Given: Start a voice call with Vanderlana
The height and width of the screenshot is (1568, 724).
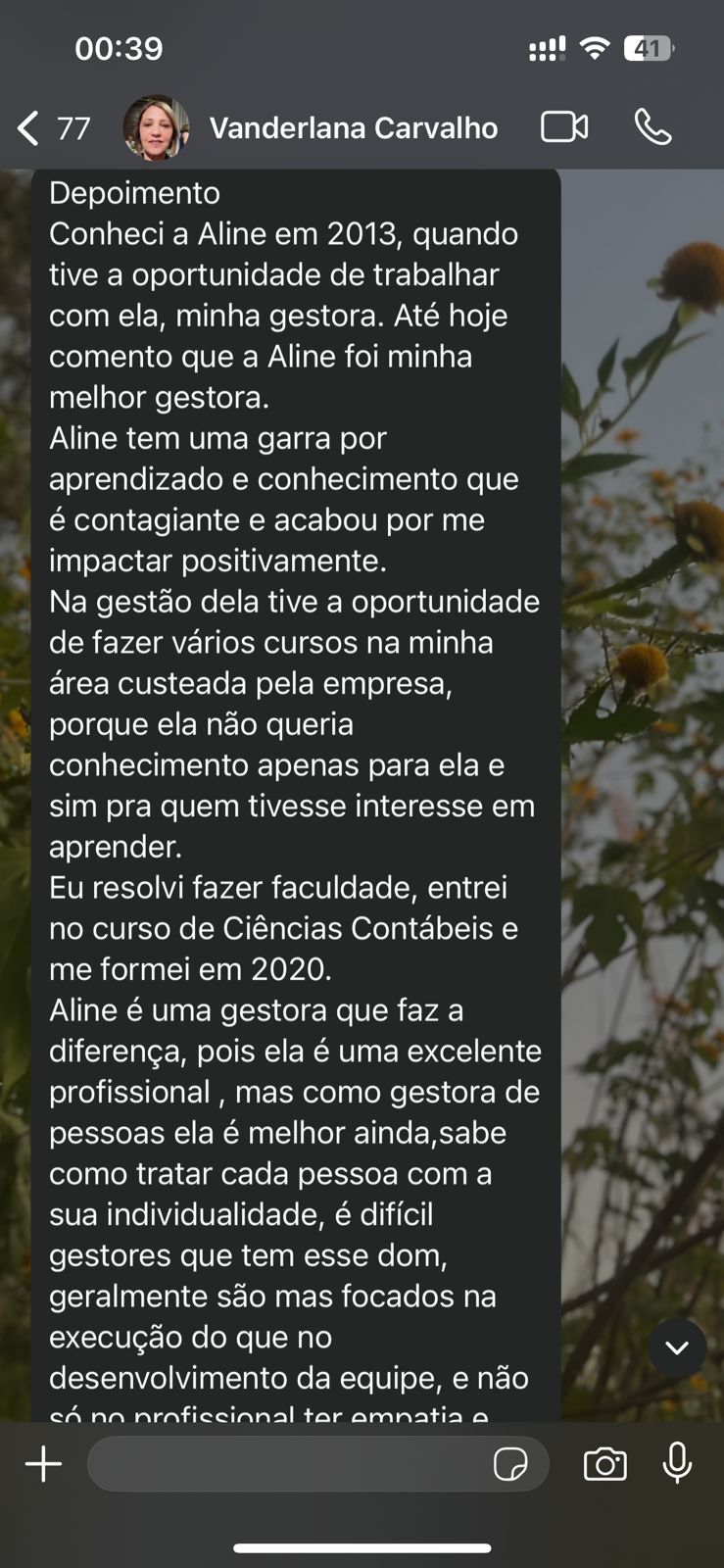Looking at the screenshot, I should [x=652, y=127].
